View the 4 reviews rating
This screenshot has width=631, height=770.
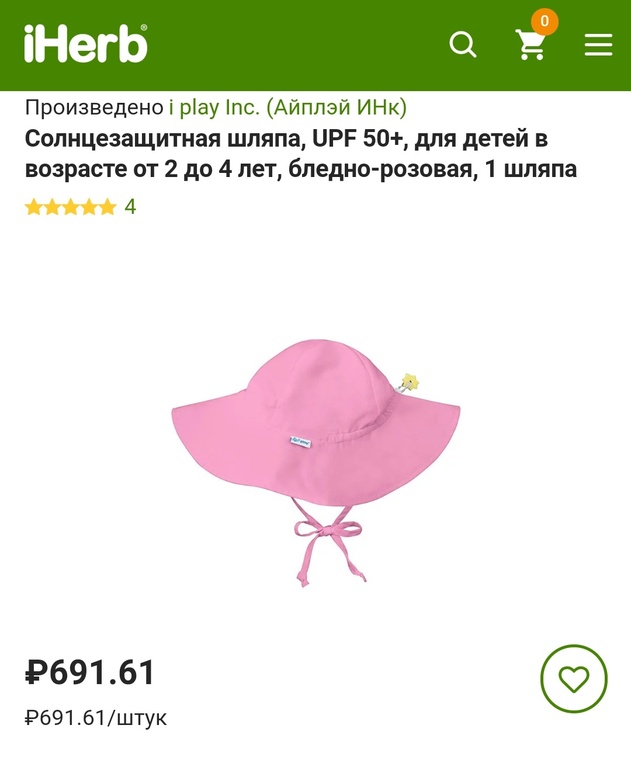[x=80, y=207]
